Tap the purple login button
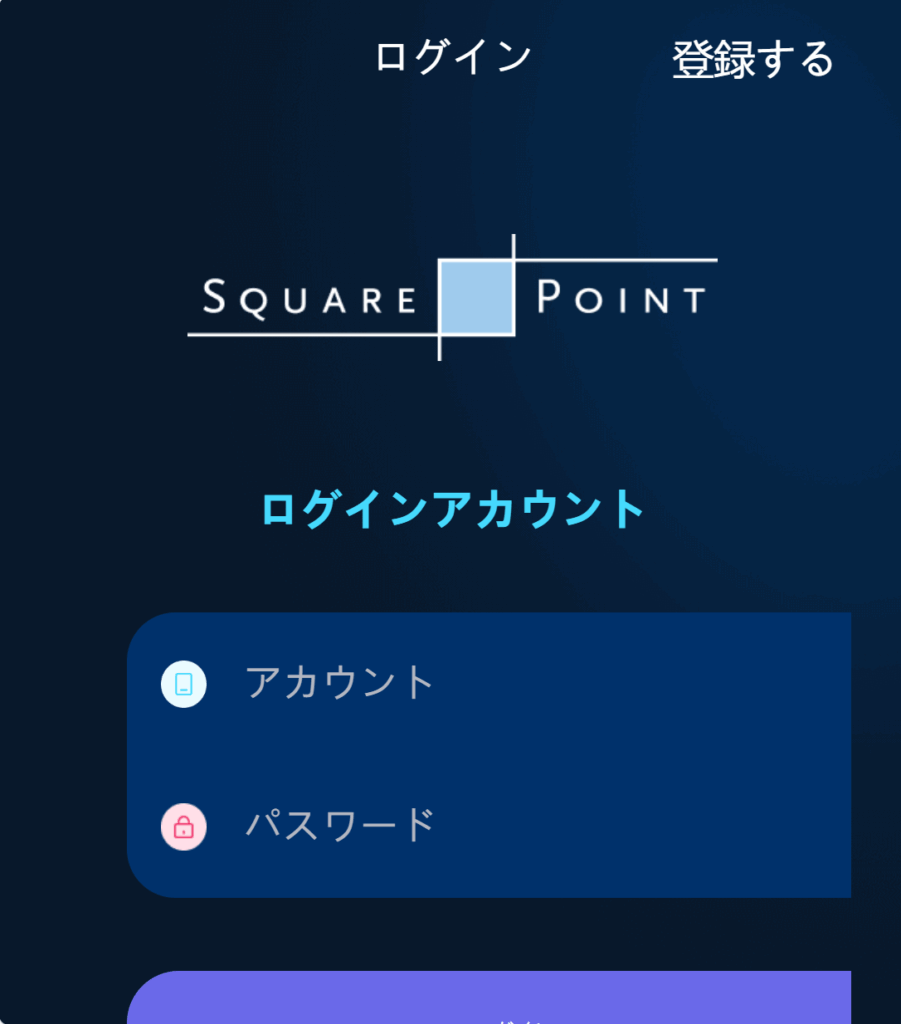The height and width of the screenshot is (1024, 901). pyautogui.click(x=490, y=1000)
